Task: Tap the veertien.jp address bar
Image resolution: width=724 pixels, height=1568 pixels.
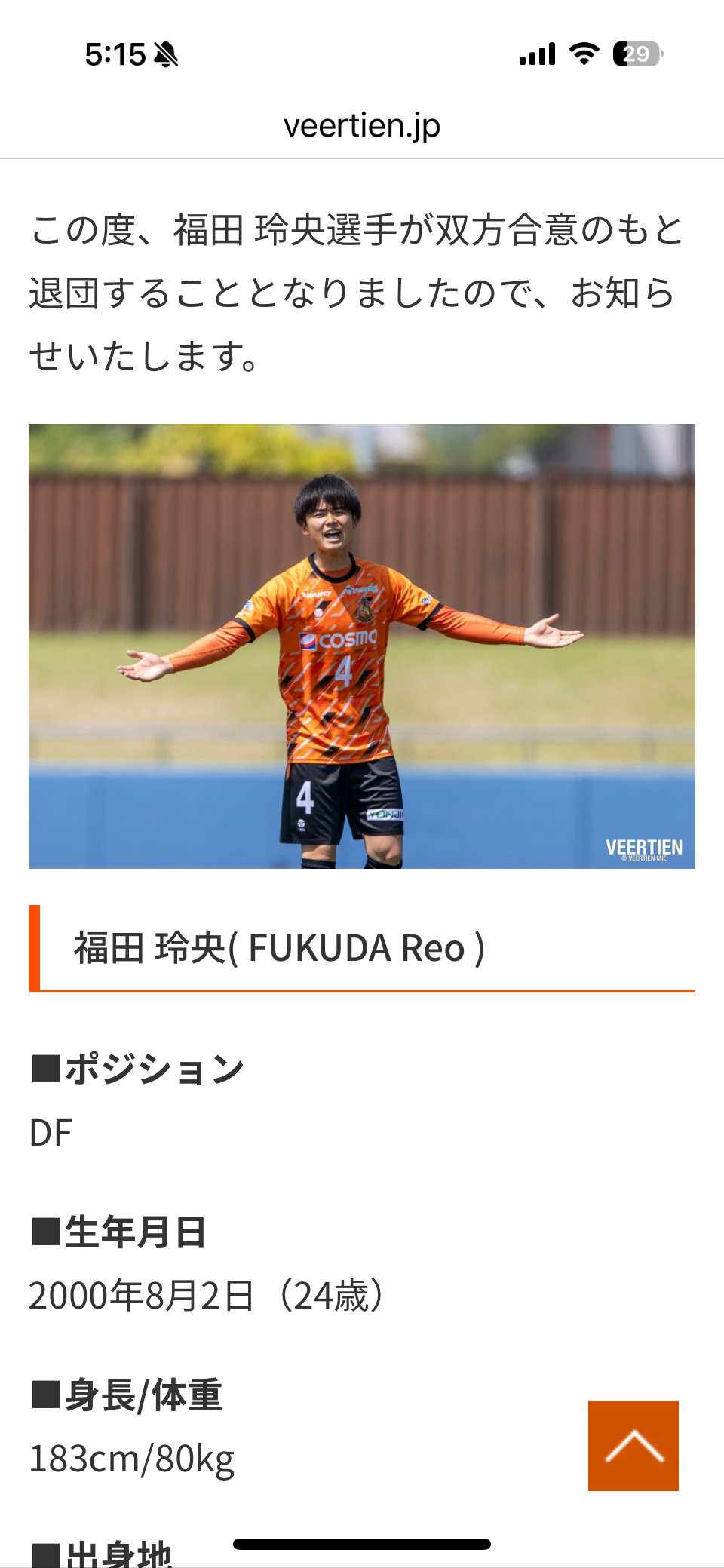Action: 362,126
